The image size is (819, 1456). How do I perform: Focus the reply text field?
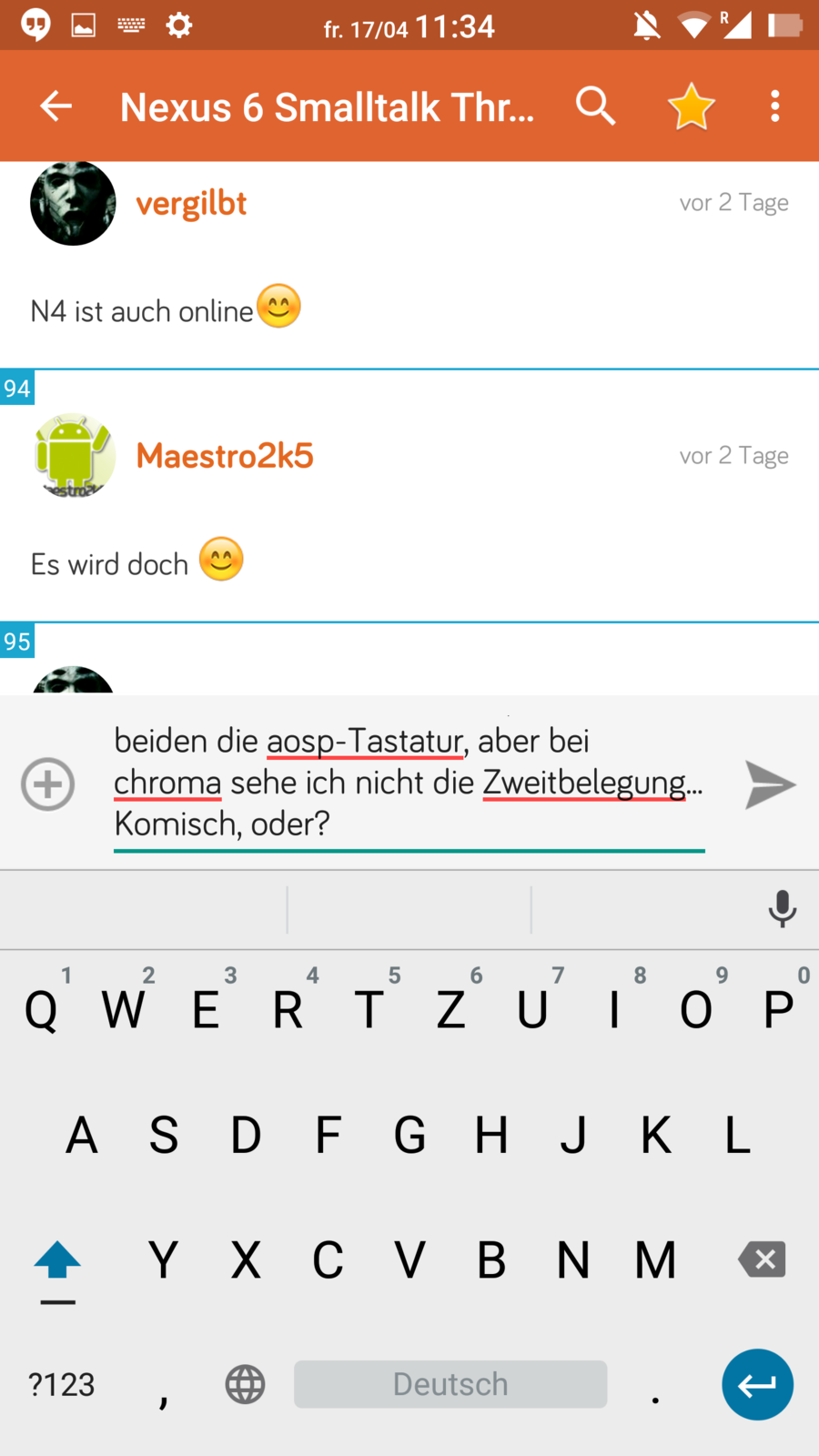click(408, 783)
